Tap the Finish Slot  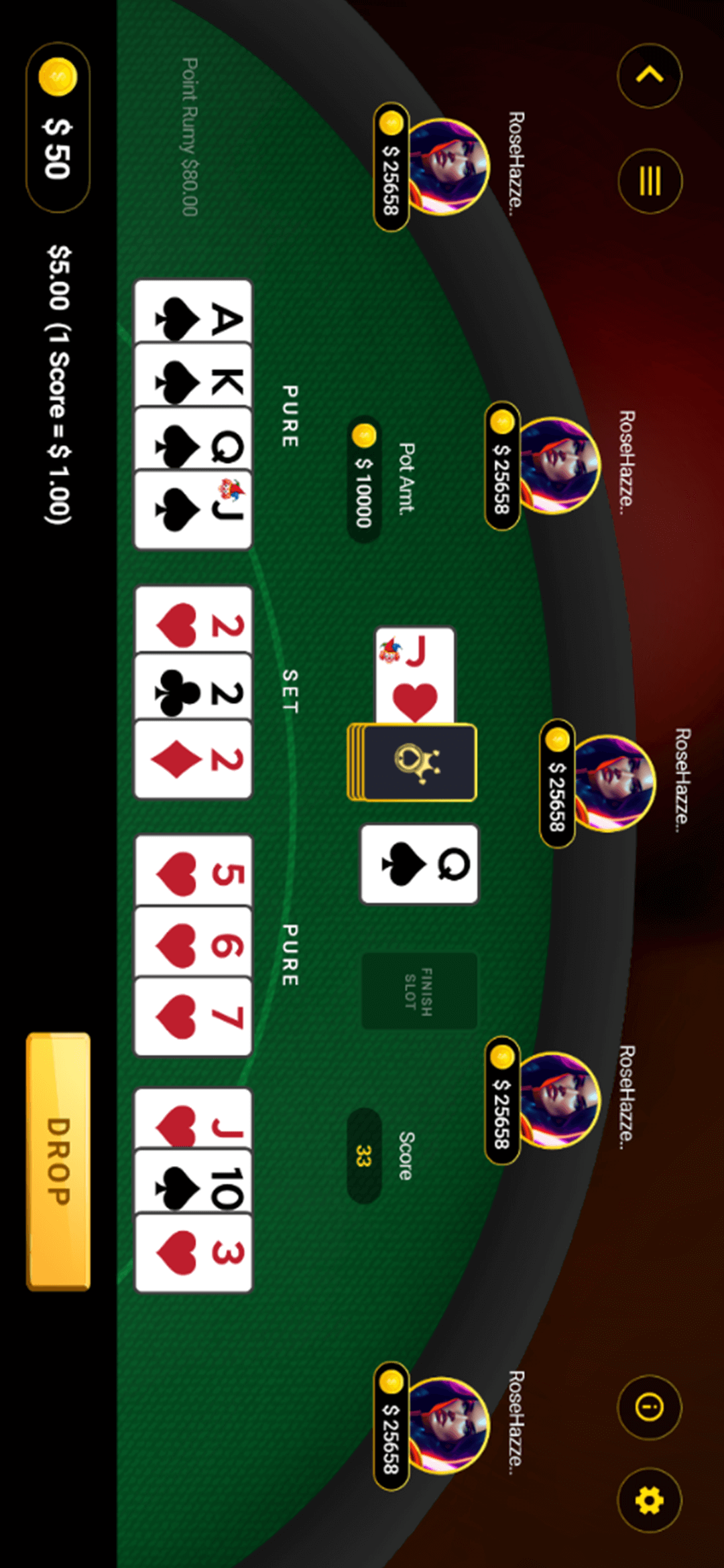point(420,991)
